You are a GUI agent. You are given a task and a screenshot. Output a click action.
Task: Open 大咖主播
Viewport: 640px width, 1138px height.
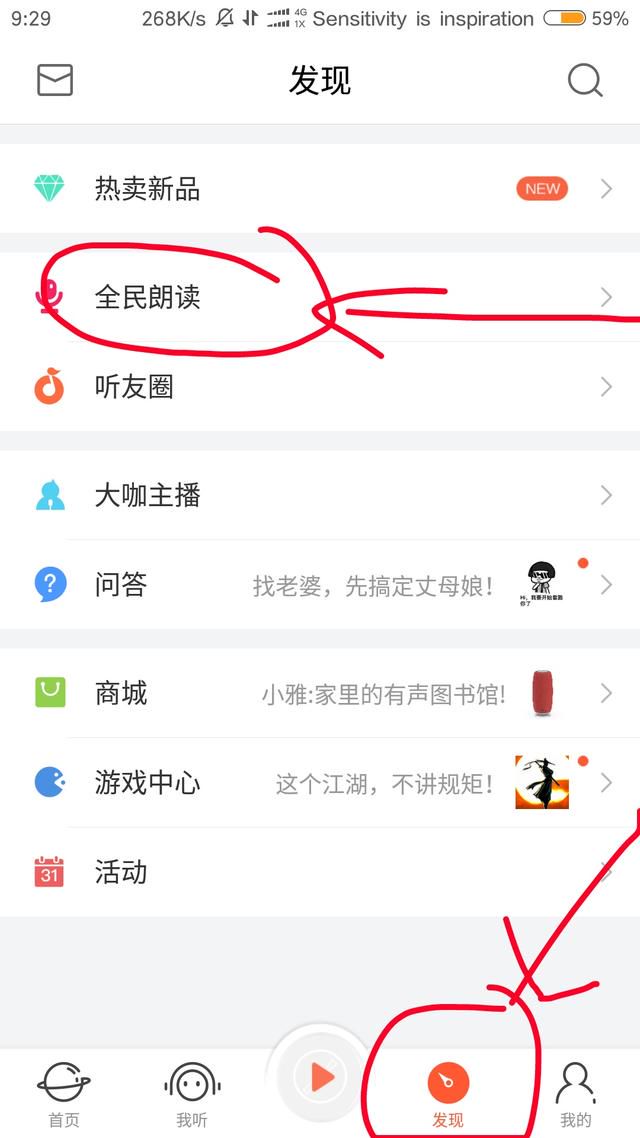[320, 496]
